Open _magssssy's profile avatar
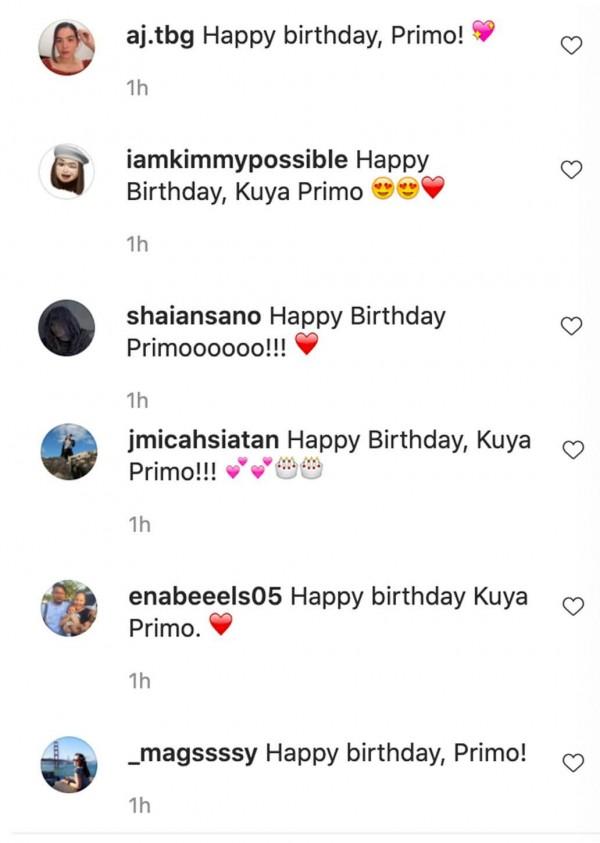Image resolution: width=600 pixels, height=843 pixels. (x=69, y=765)
